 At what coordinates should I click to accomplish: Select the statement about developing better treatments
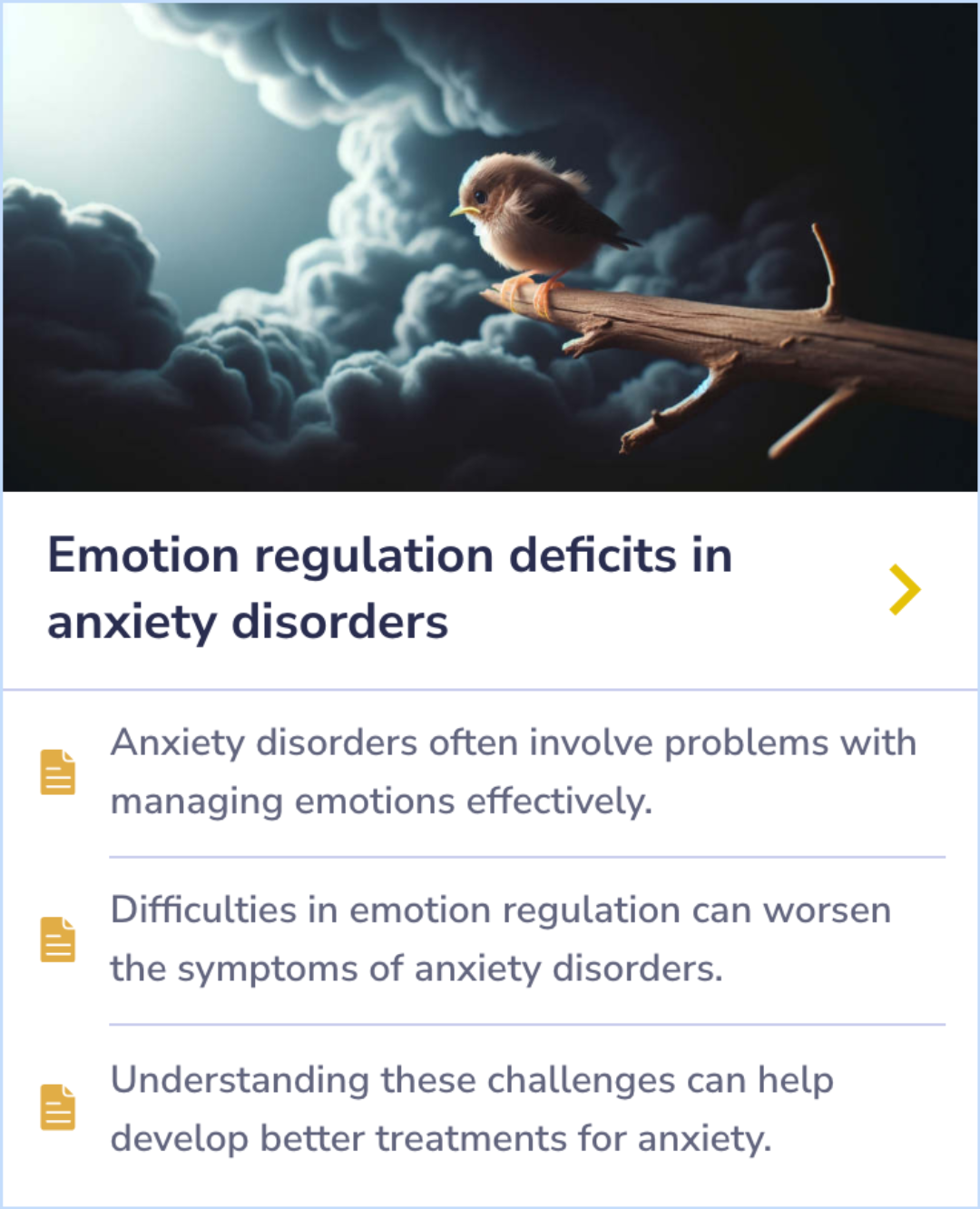pyautogui.click(x=473, y=1108)
